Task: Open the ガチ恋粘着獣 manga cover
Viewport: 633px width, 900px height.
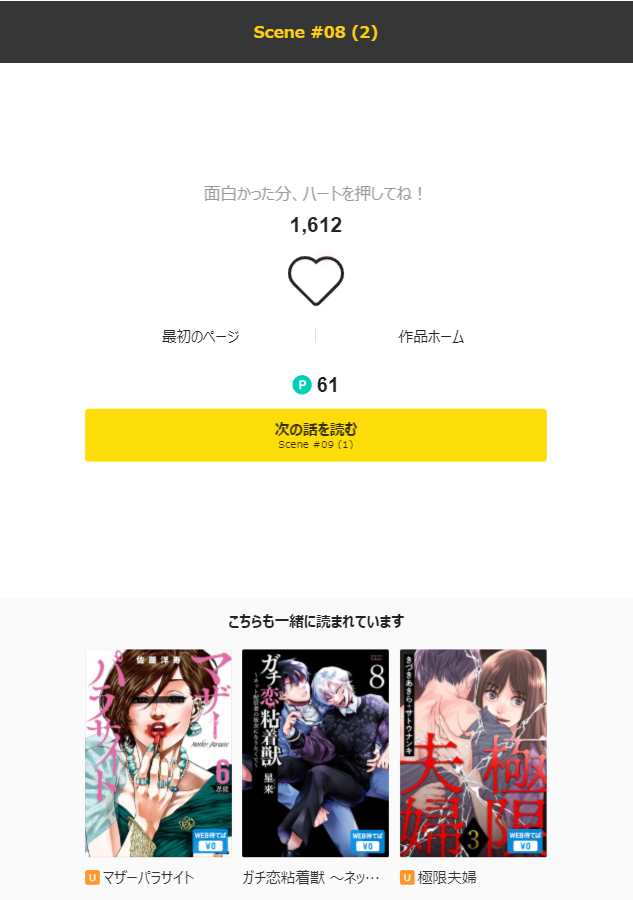Action: coord(316,753)
